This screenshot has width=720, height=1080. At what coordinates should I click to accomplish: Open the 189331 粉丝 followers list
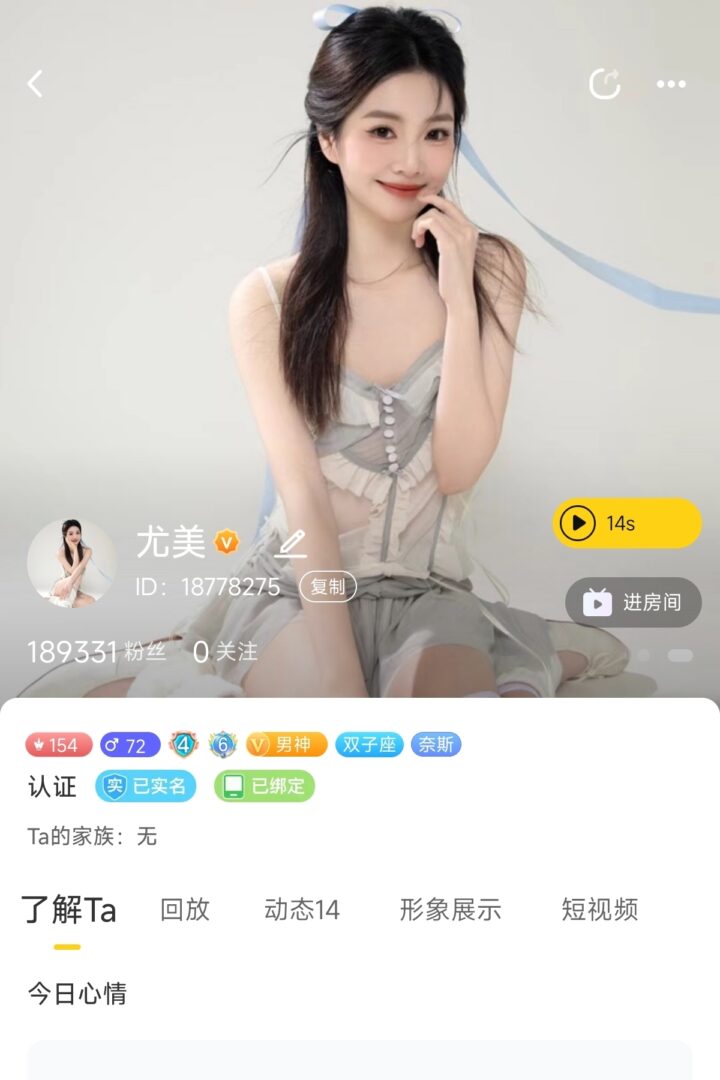[x=96, y=652]
